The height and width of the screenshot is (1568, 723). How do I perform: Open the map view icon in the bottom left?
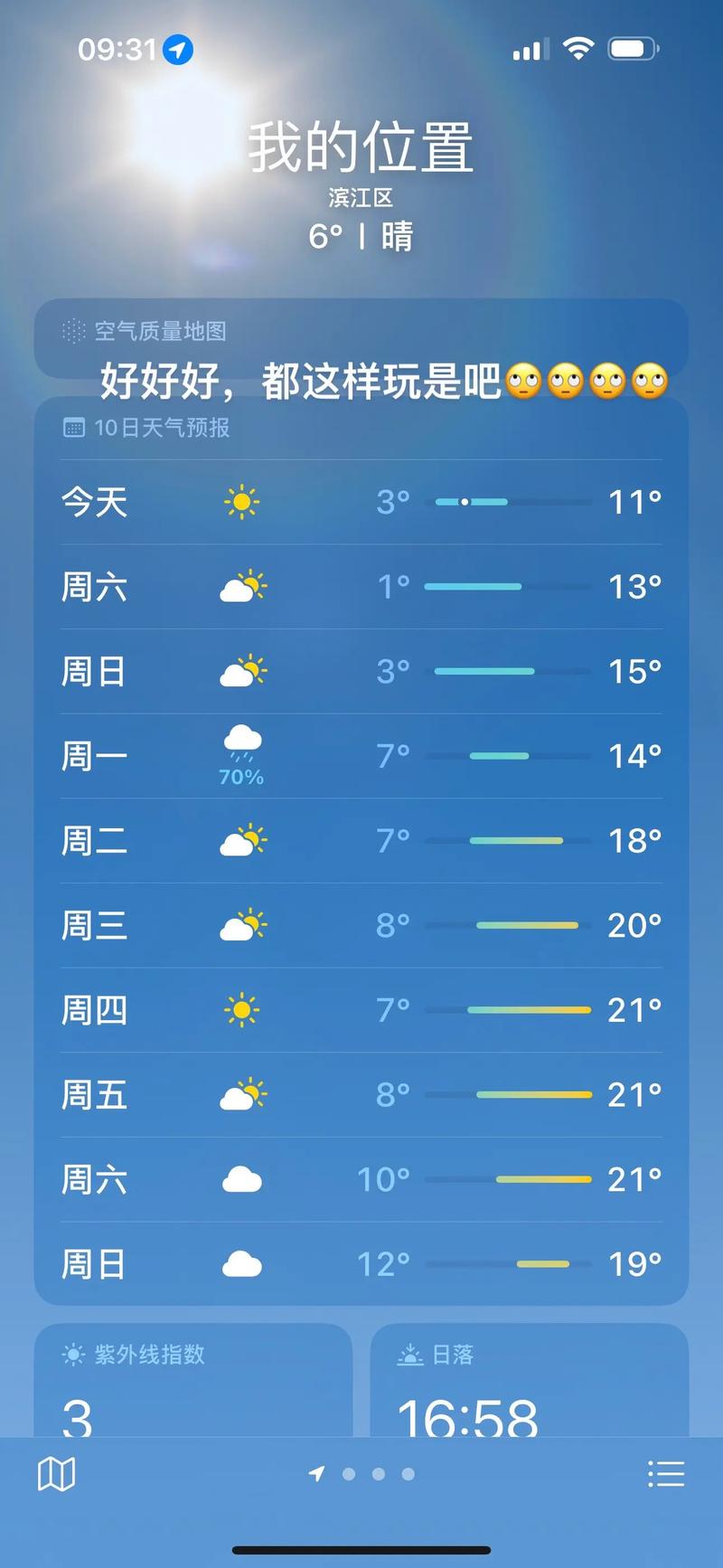coord(56,1473)
